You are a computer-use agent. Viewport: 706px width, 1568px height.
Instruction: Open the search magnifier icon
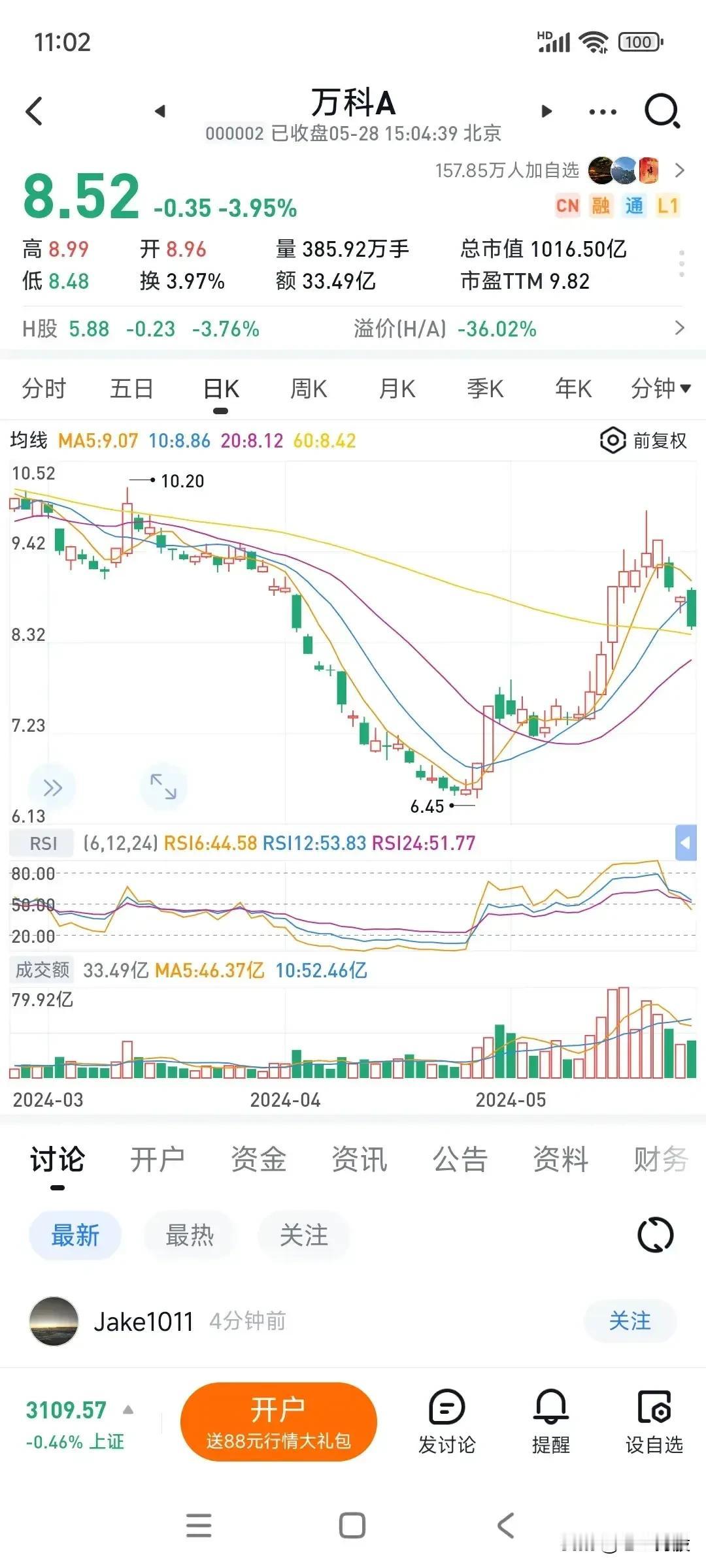click(x=662, y=111)
